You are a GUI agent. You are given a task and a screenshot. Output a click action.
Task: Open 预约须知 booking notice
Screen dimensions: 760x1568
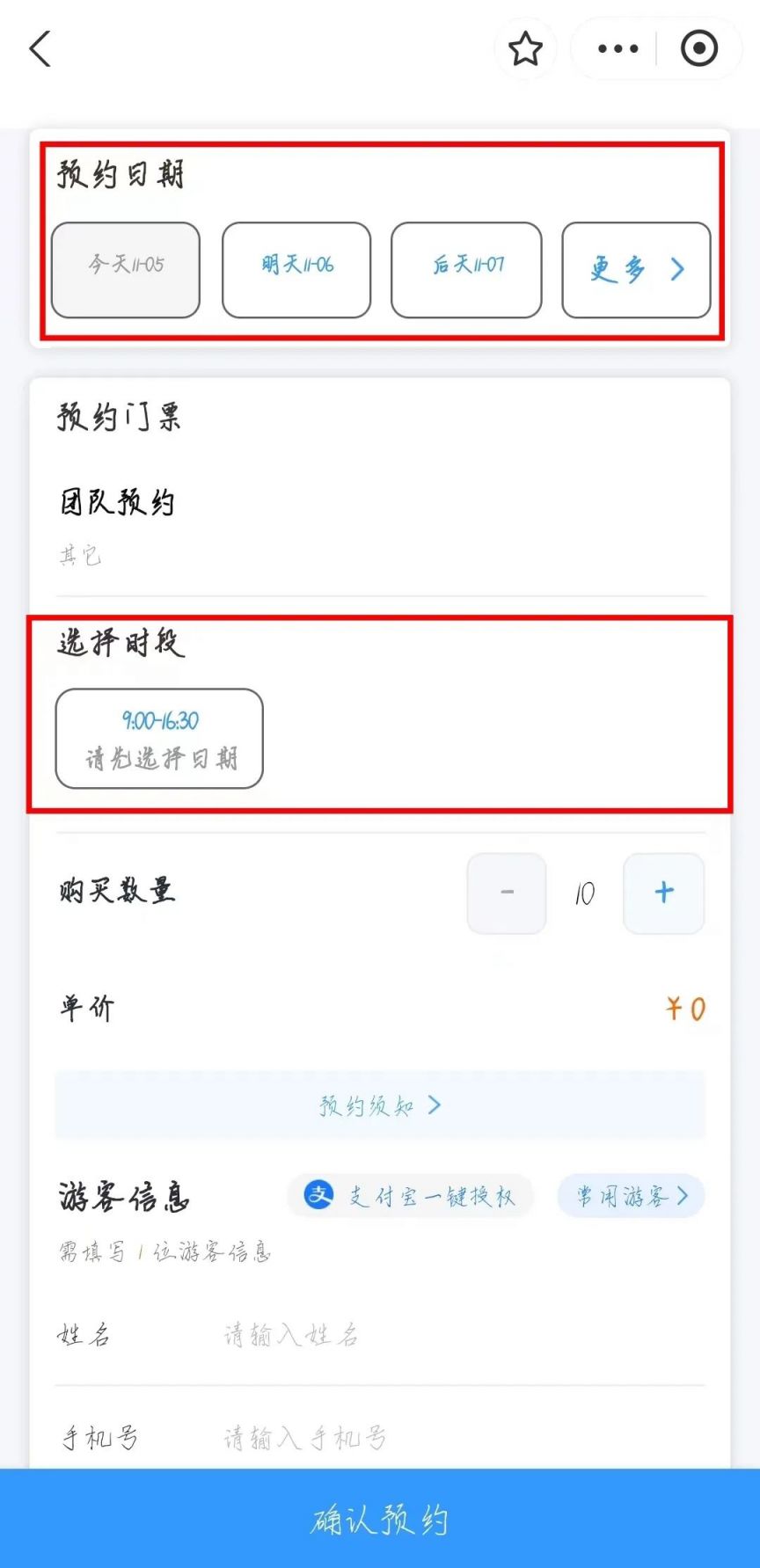pos(380,1105)
